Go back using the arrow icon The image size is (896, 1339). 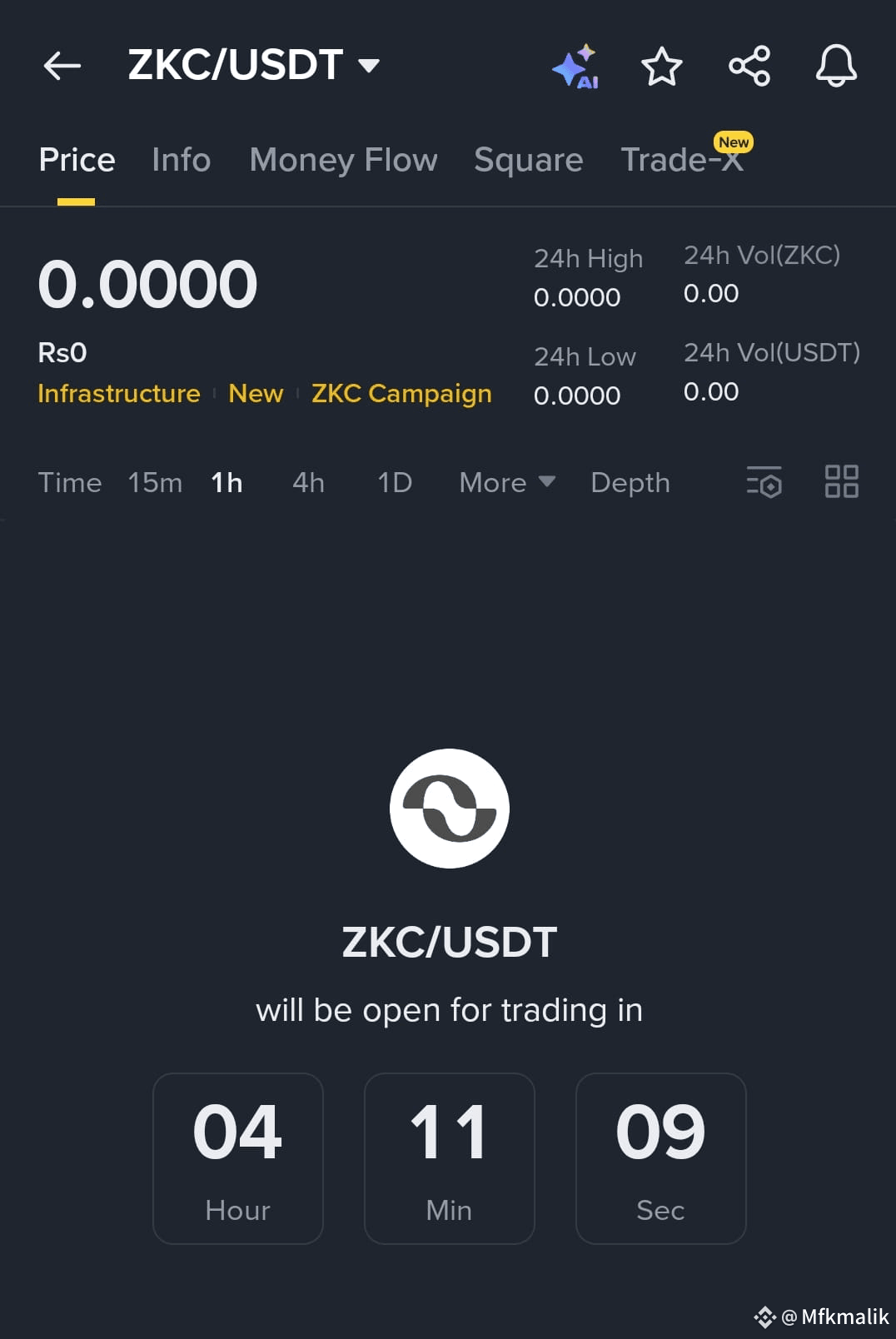(62, 67)
